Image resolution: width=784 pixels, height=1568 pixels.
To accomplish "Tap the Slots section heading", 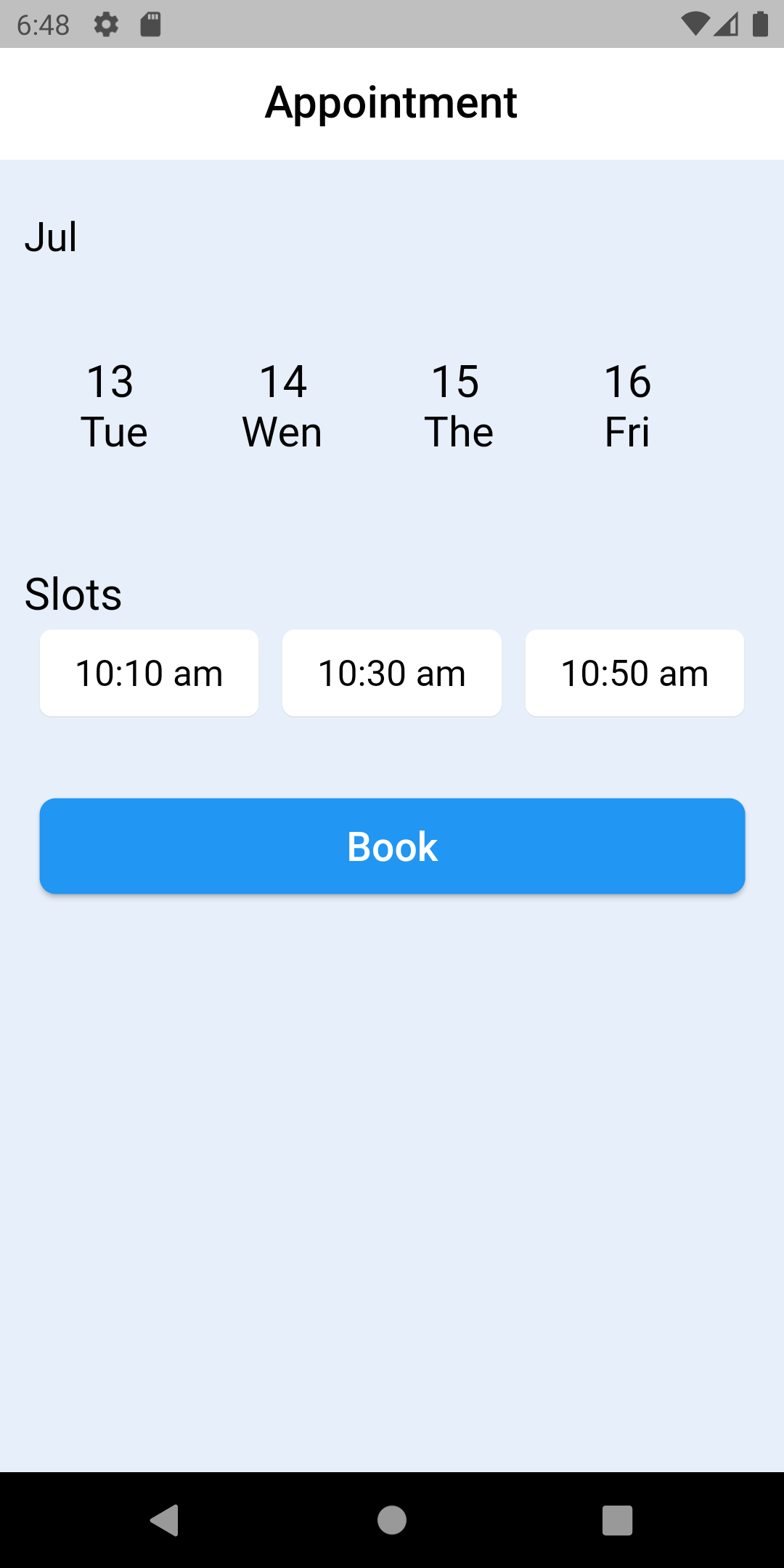I will click(74, 594).
